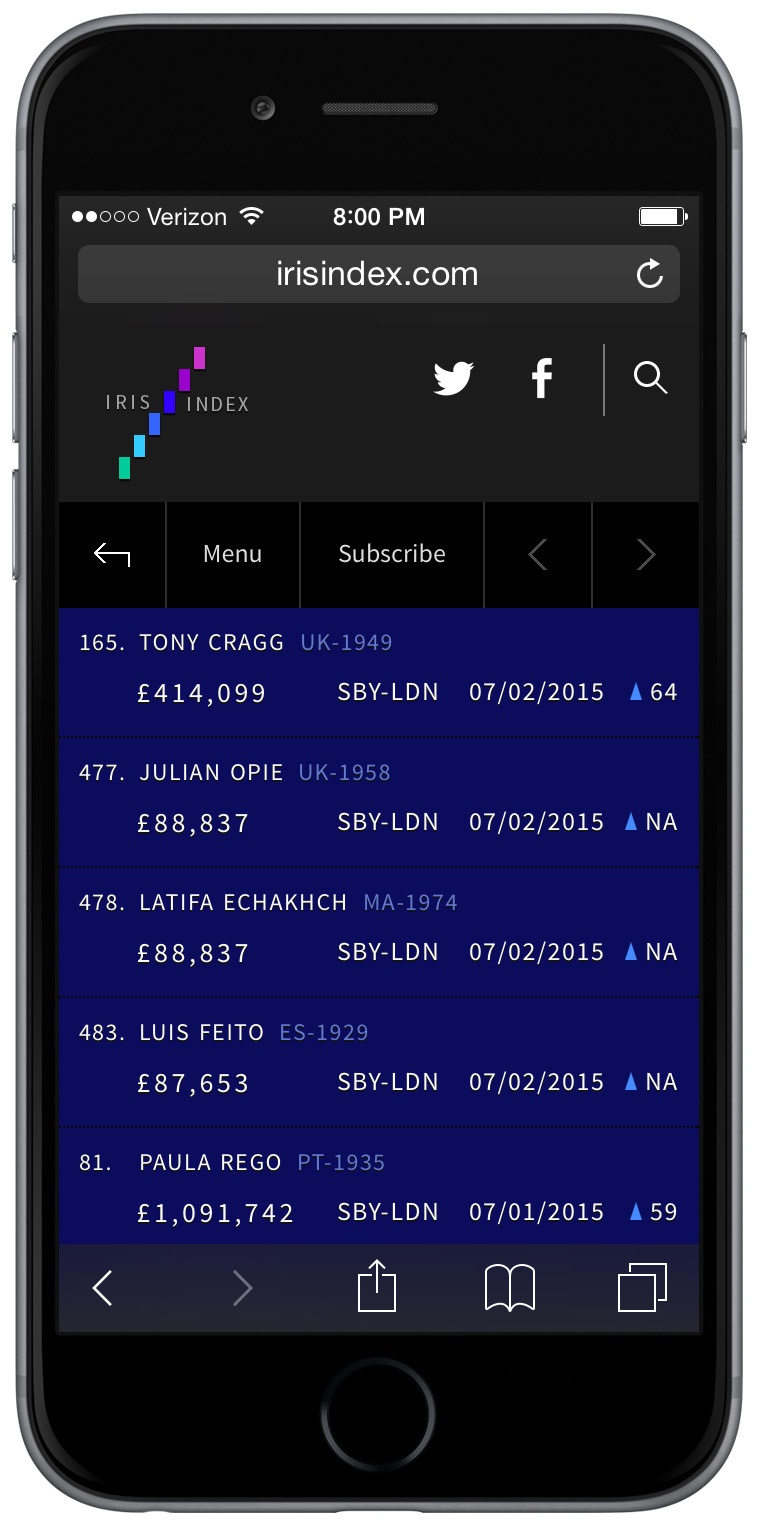Go to next page with right chevron
This screenshot has height=1526, width=759.
646,554
